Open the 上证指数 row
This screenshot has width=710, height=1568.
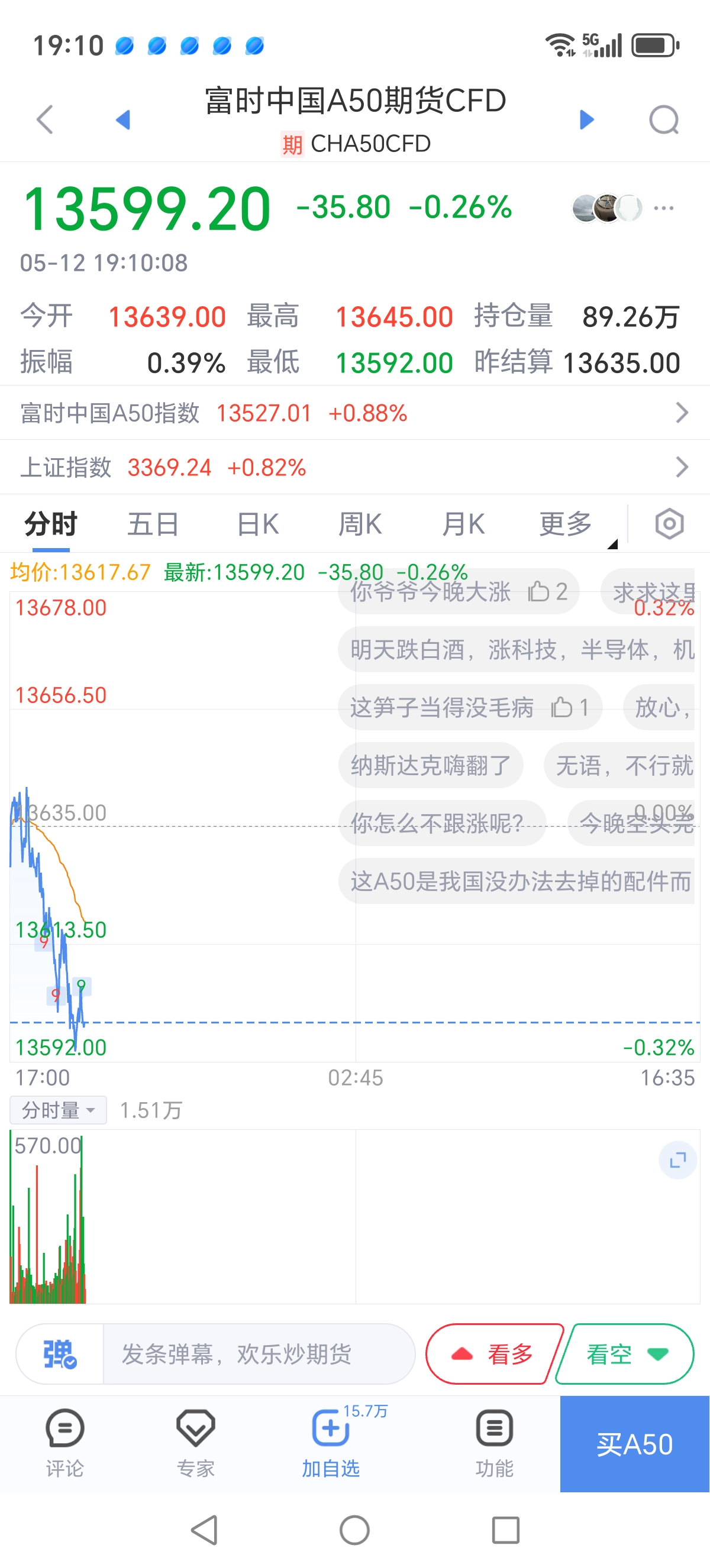tap(355, 467)
